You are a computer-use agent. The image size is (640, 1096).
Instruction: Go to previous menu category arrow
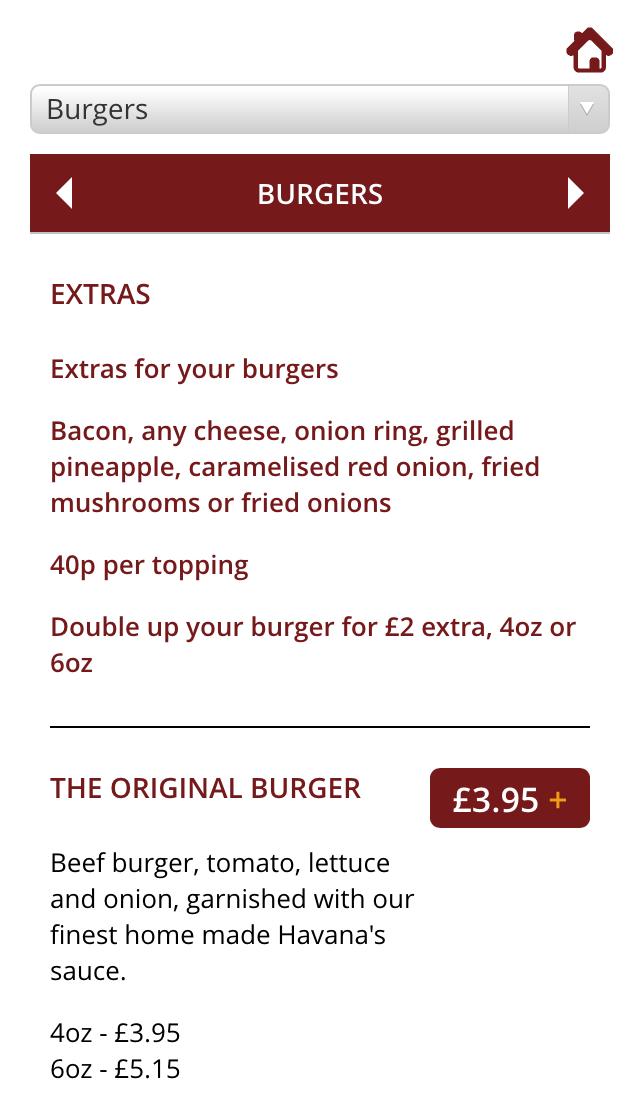click(65, 193)
